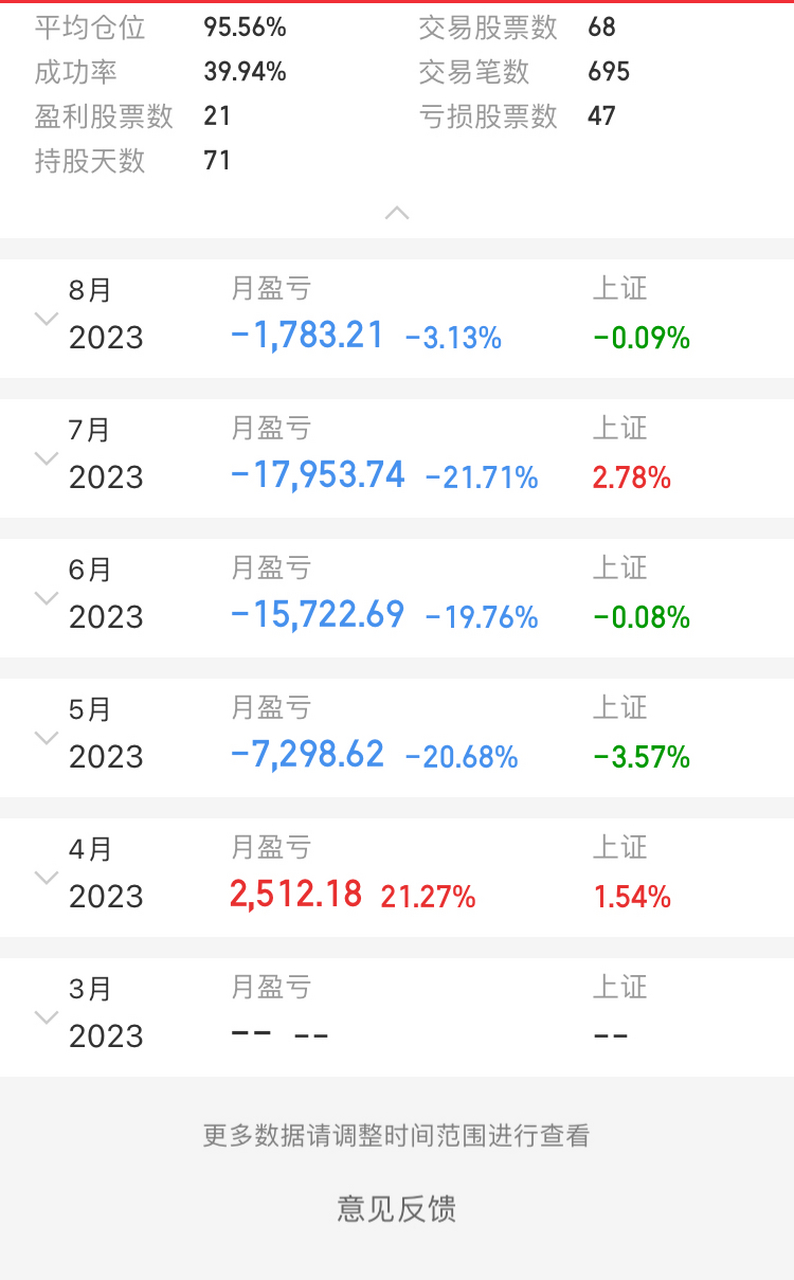
Task: Collapse the statistics summary panel
Action: coord(396,213)
